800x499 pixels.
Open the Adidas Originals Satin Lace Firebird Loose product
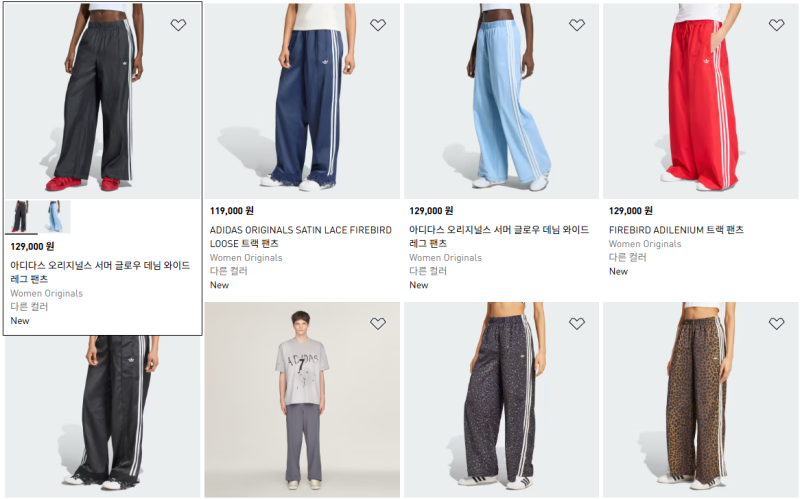click(x=301, y=237)
